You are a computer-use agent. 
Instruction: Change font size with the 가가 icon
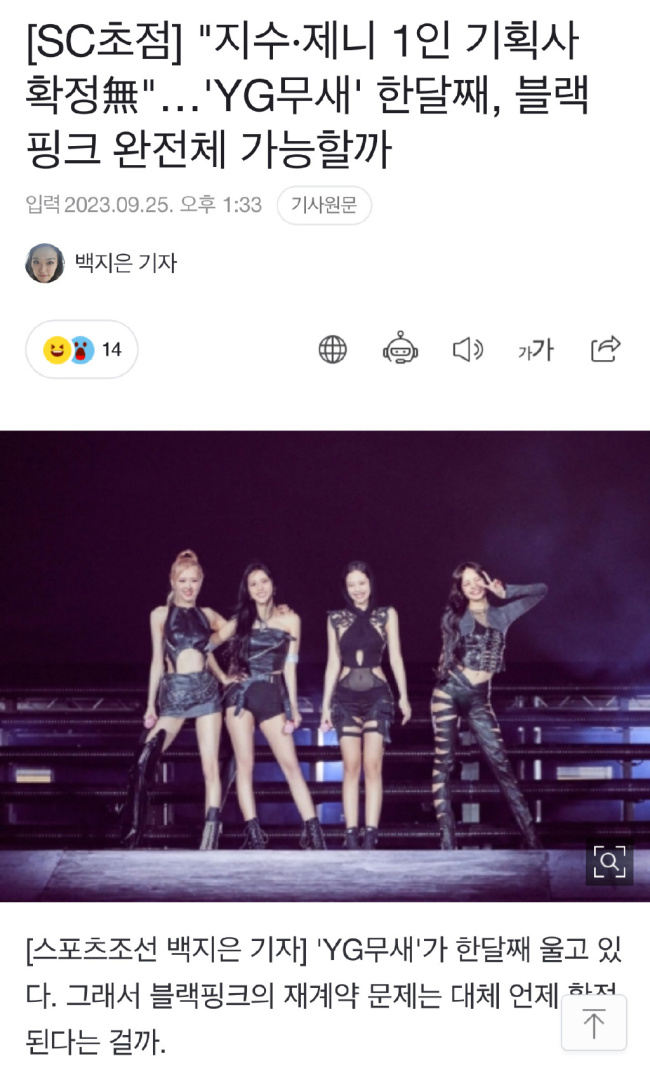pos(535,349)
